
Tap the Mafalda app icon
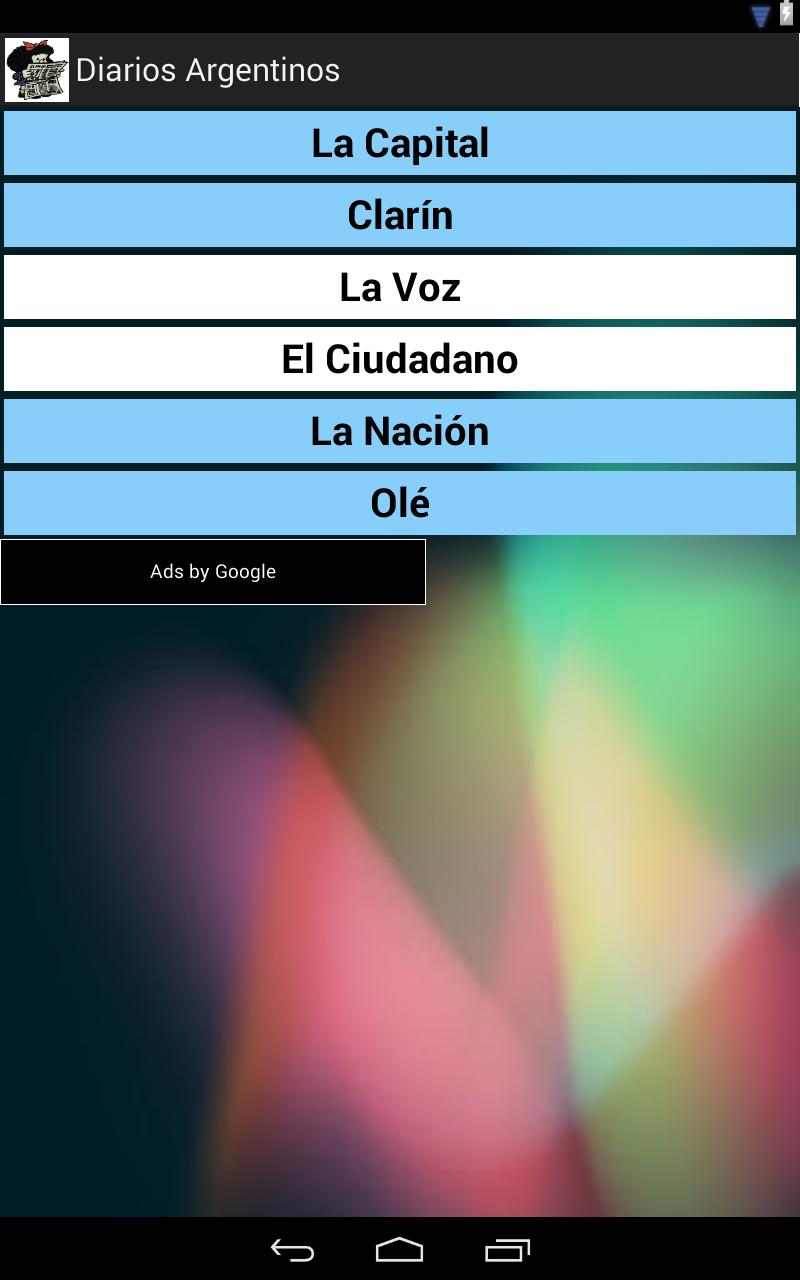(x=37, y=70)
